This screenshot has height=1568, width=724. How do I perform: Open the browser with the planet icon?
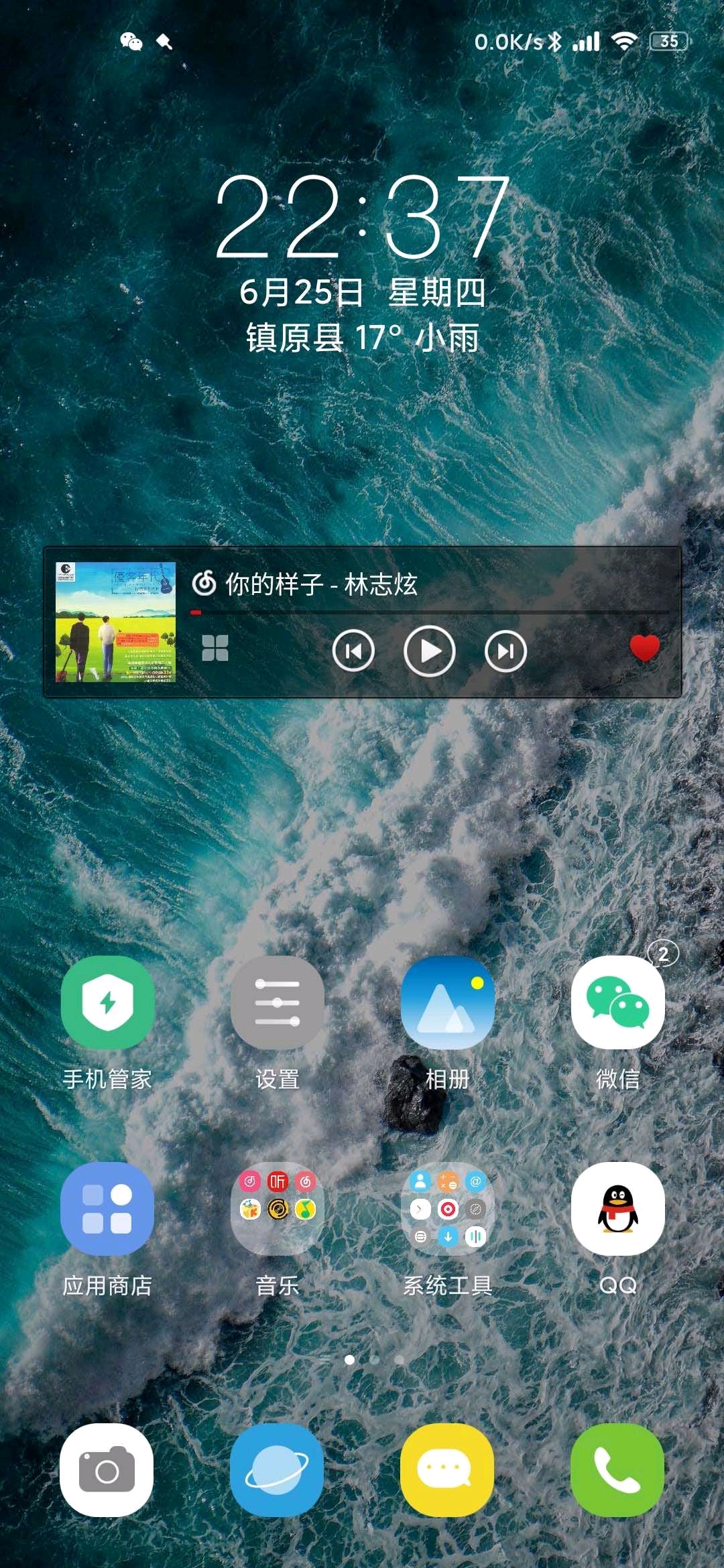coord(278,1470)
